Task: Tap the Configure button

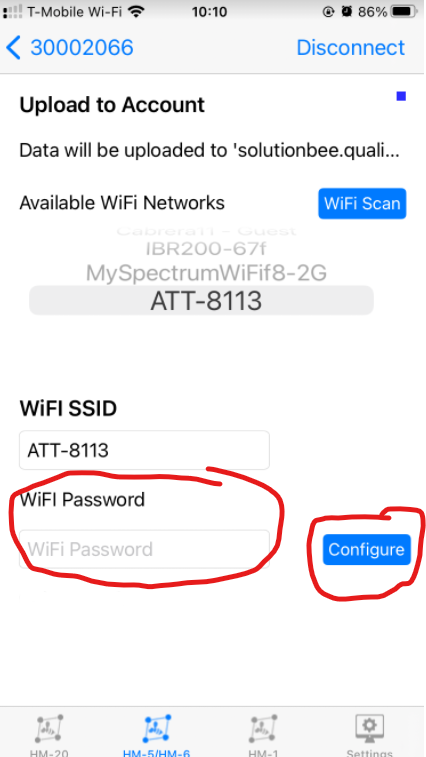Action: pos(367,549)
